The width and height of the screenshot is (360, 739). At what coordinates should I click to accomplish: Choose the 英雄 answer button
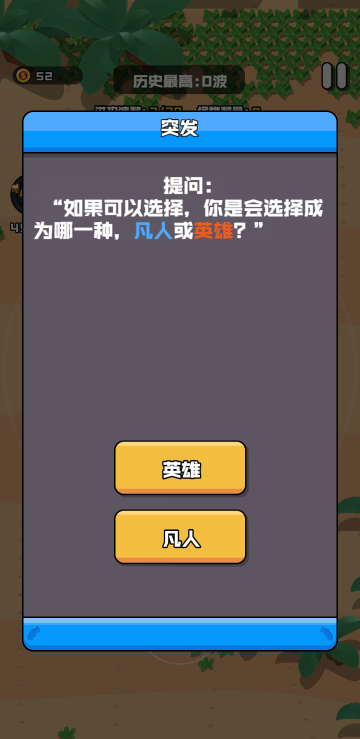[x=180, y=468]
